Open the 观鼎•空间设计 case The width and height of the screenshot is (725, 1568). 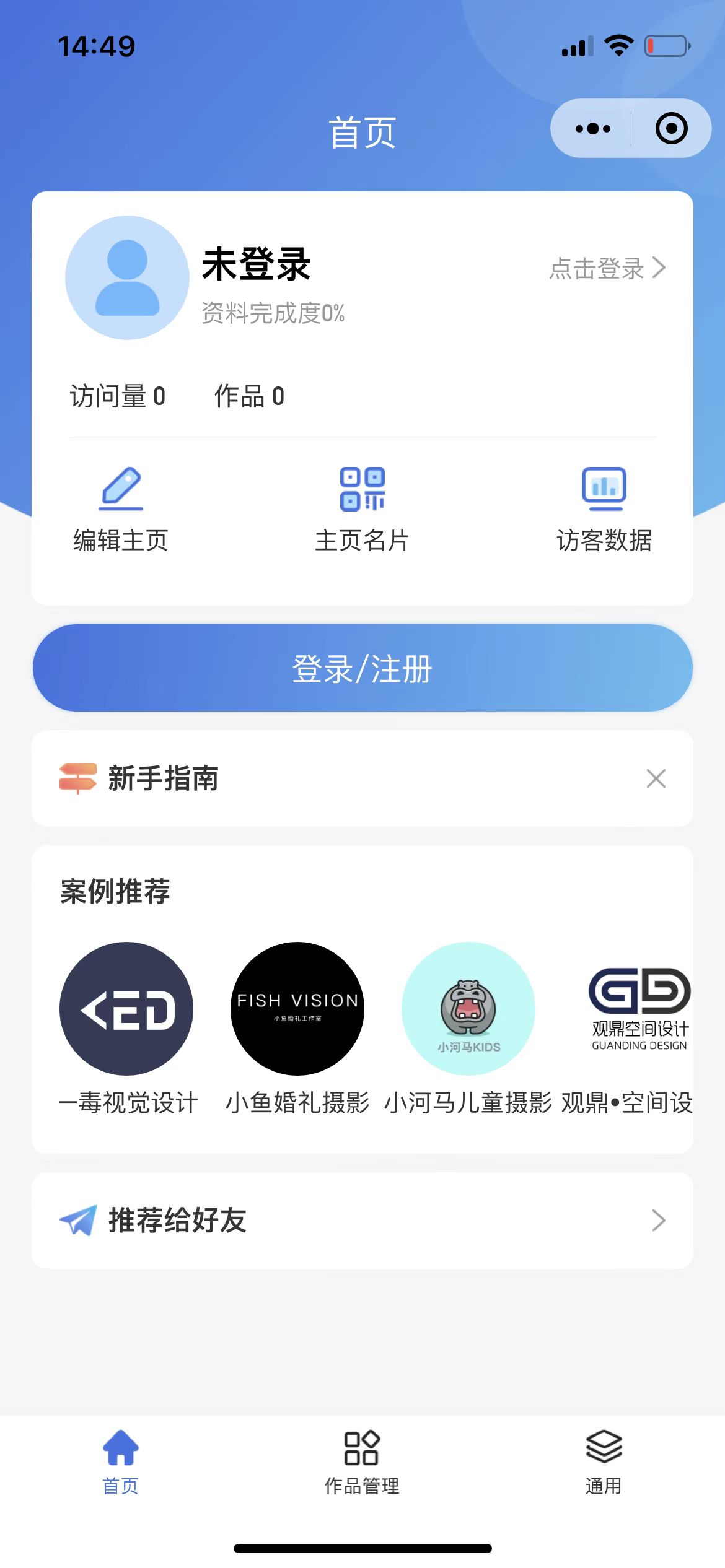638,1009
